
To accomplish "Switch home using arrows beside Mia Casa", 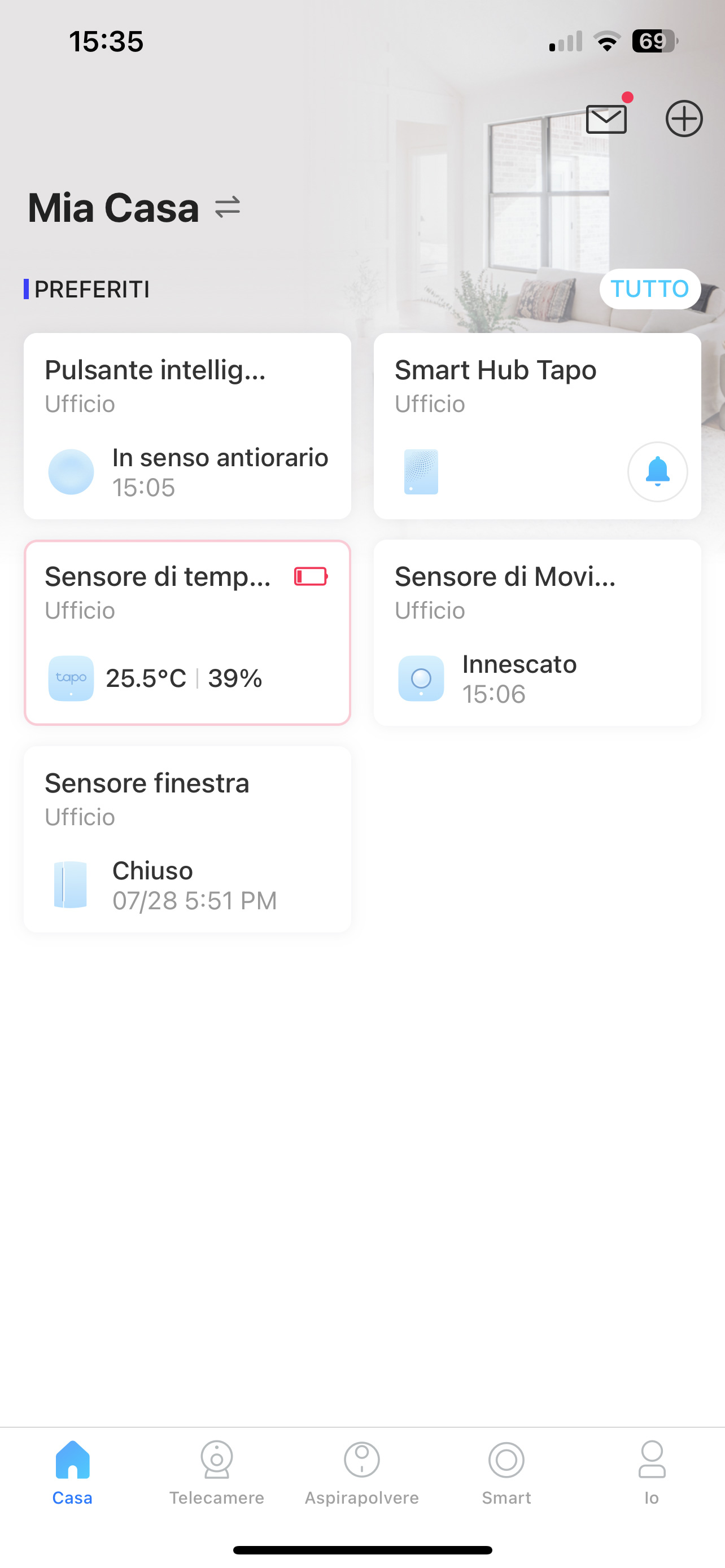I will tap(228, 208).
